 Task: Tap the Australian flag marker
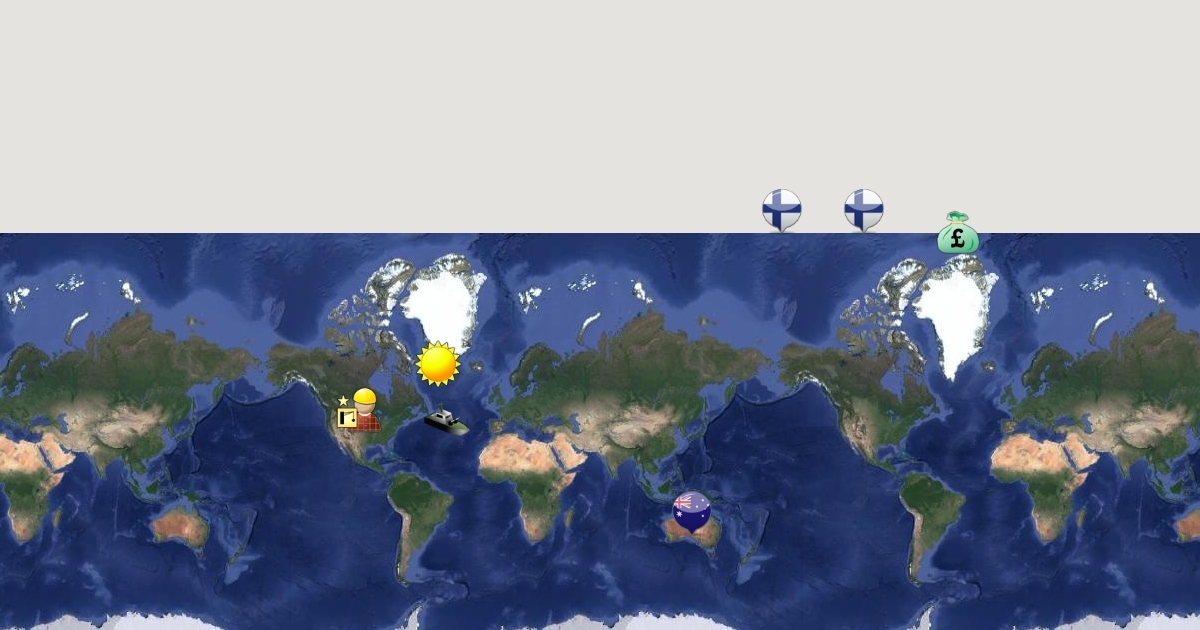point(691,510)
